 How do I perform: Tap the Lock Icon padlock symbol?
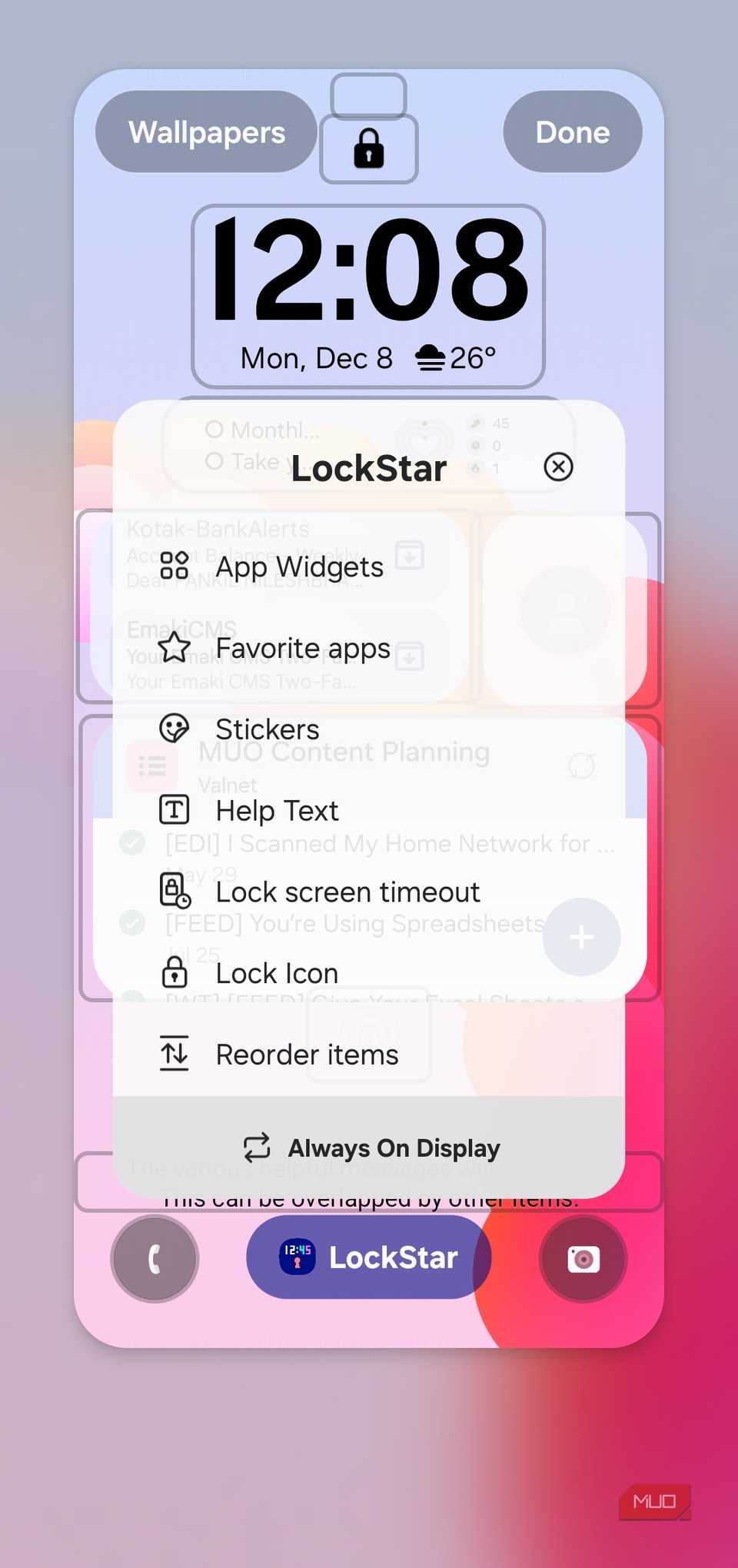(x=175, y=972)
